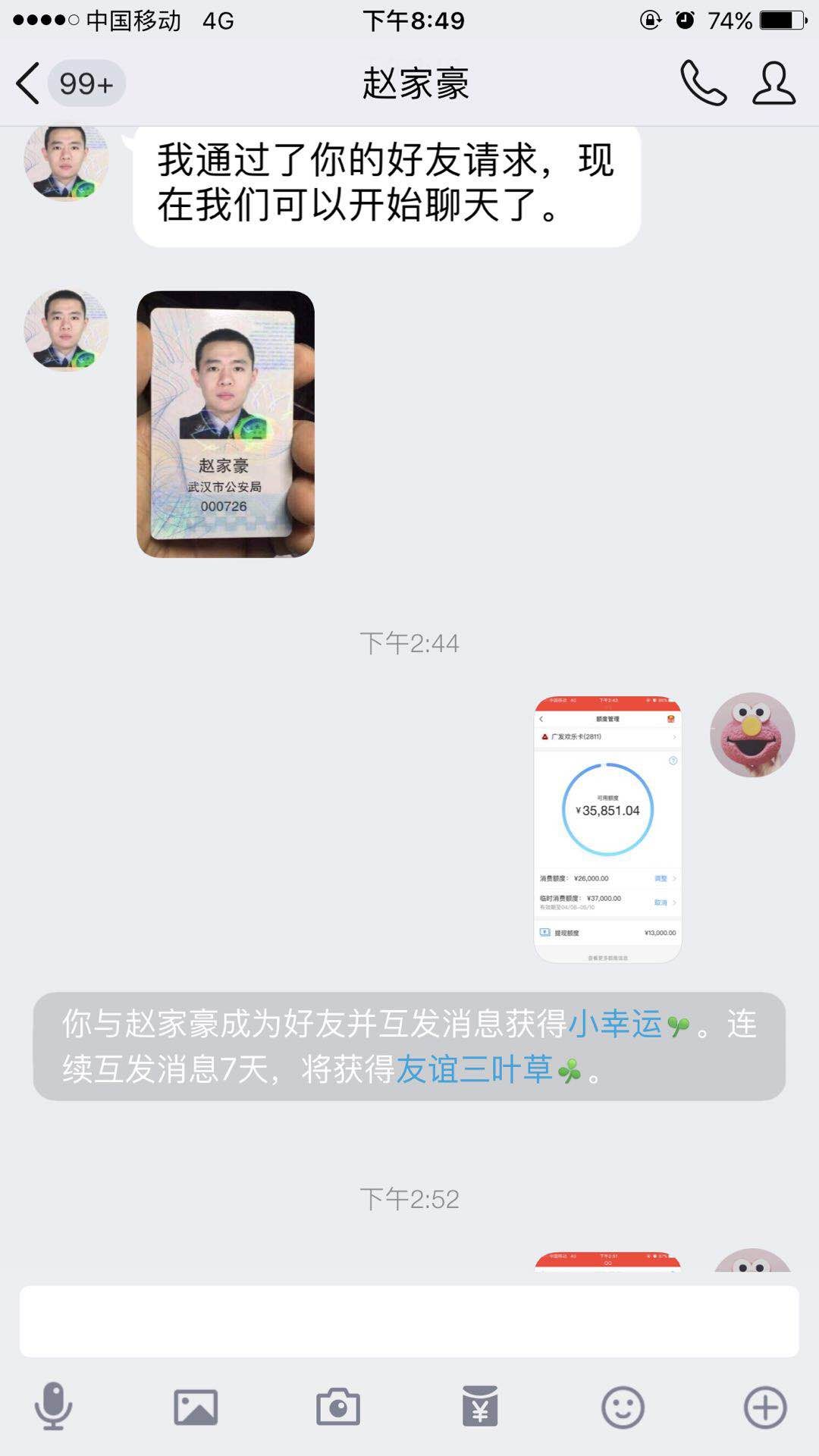This screenshot has height=1456, width=819.
Task: Open the camera to take a photo
Action: pyautogui.click(x=338, y=1407)
